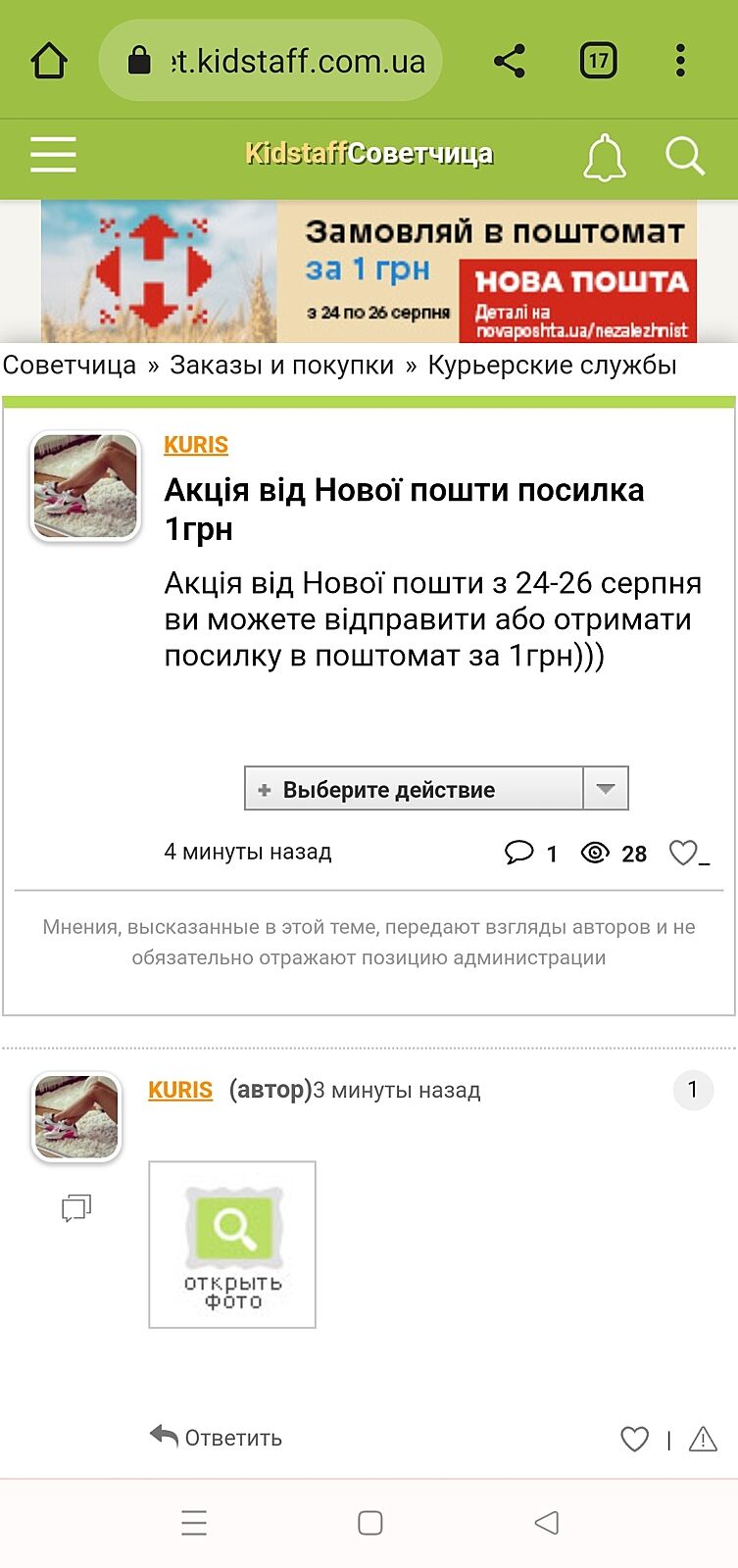Go back using system navigation
Screen dimensions: 738x1568
(x=546, y=1522)
